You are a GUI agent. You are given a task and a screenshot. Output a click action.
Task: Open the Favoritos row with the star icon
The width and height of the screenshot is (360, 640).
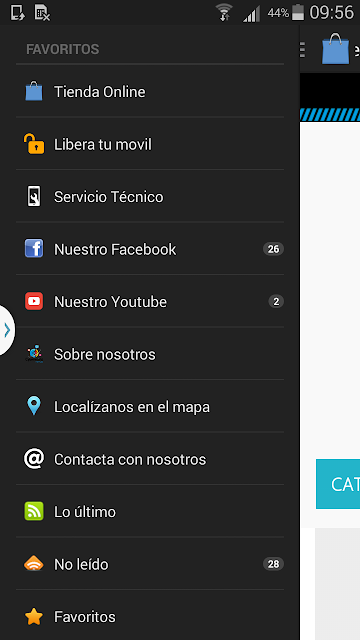pyautogui.click(x=150, y=616)
